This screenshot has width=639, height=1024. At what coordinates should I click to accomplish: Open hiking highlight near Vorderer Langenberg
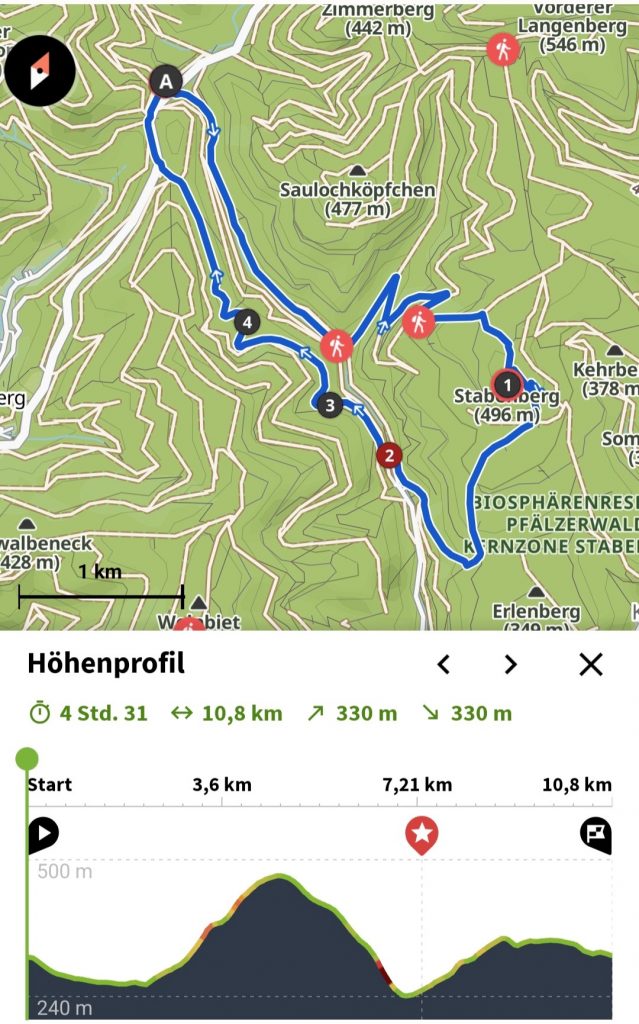(502, 49)
